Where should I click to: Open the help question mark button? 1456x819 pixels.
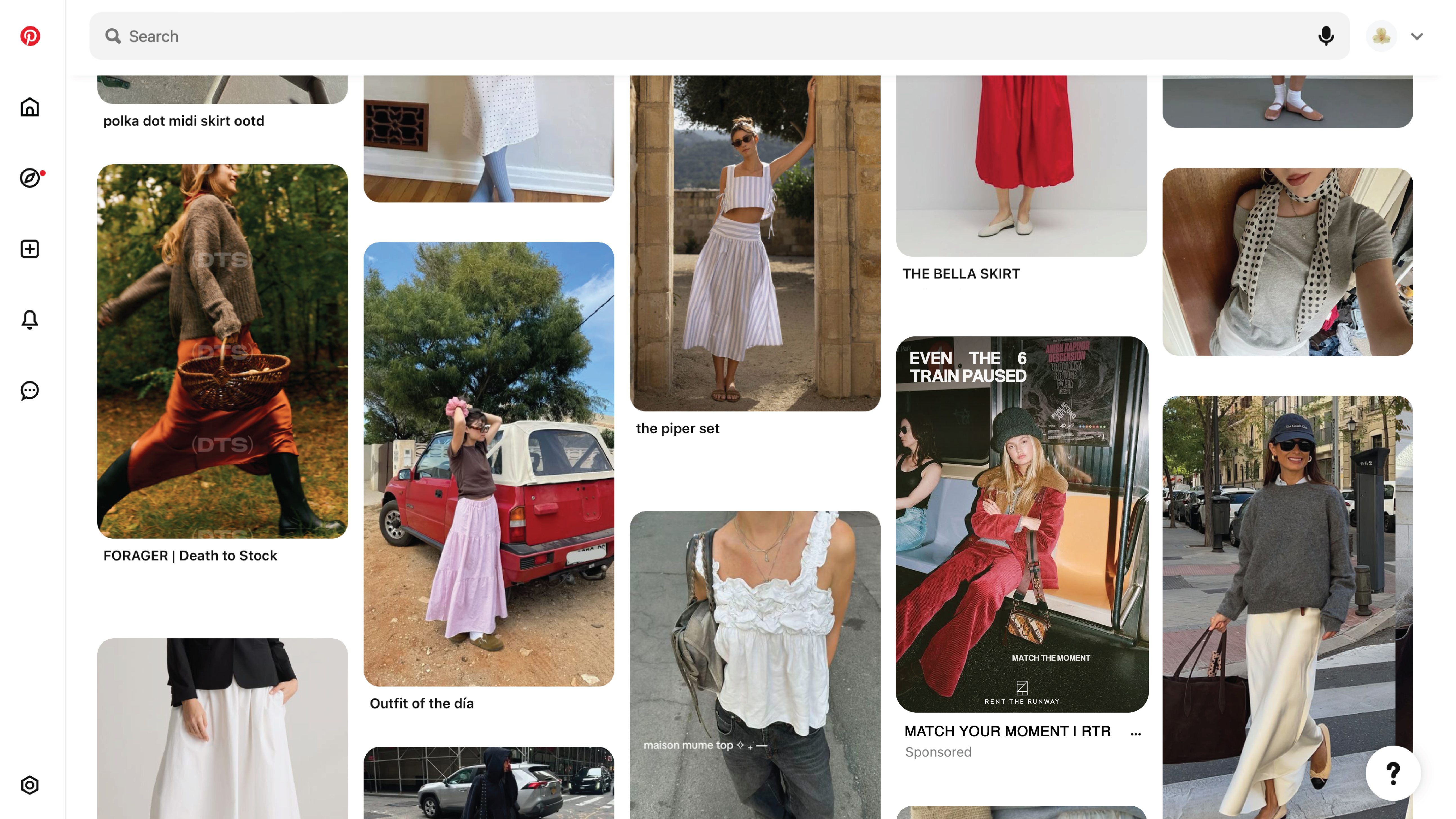1393,773
